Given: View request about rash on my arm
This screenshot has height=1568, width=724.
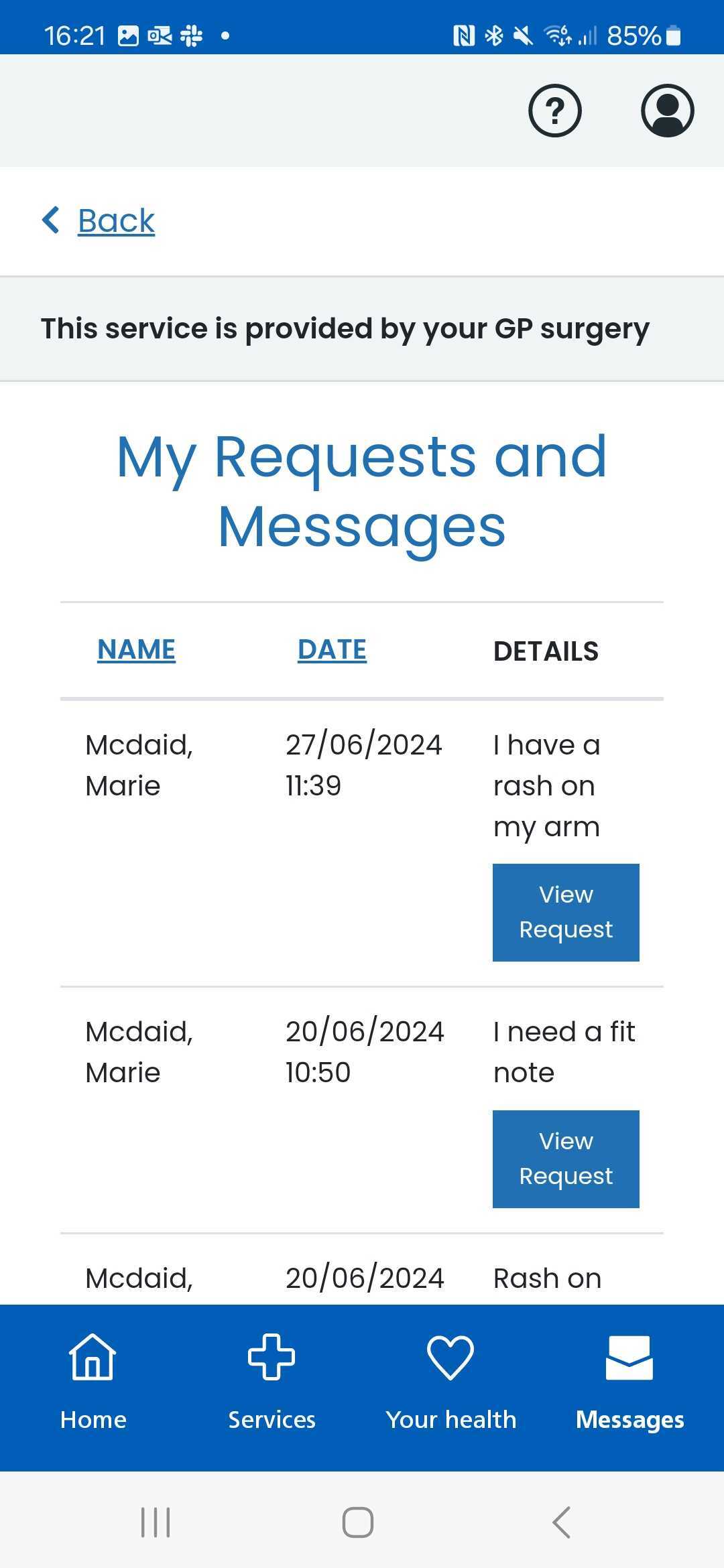Looking at the screenshot, I should [566, 912].
